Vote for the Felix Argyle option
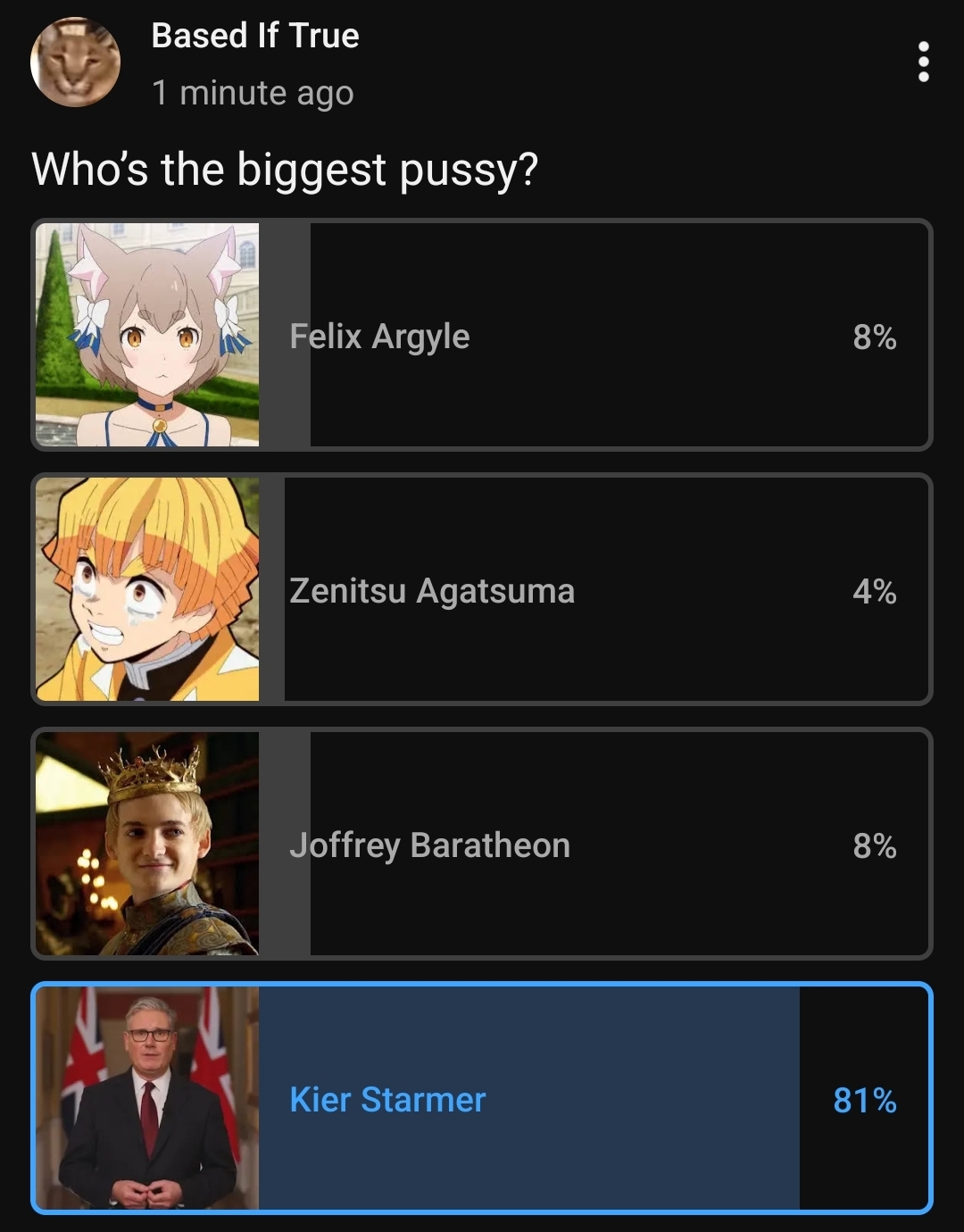This screenshot has width=964, height=1232. tap(482, 335)
